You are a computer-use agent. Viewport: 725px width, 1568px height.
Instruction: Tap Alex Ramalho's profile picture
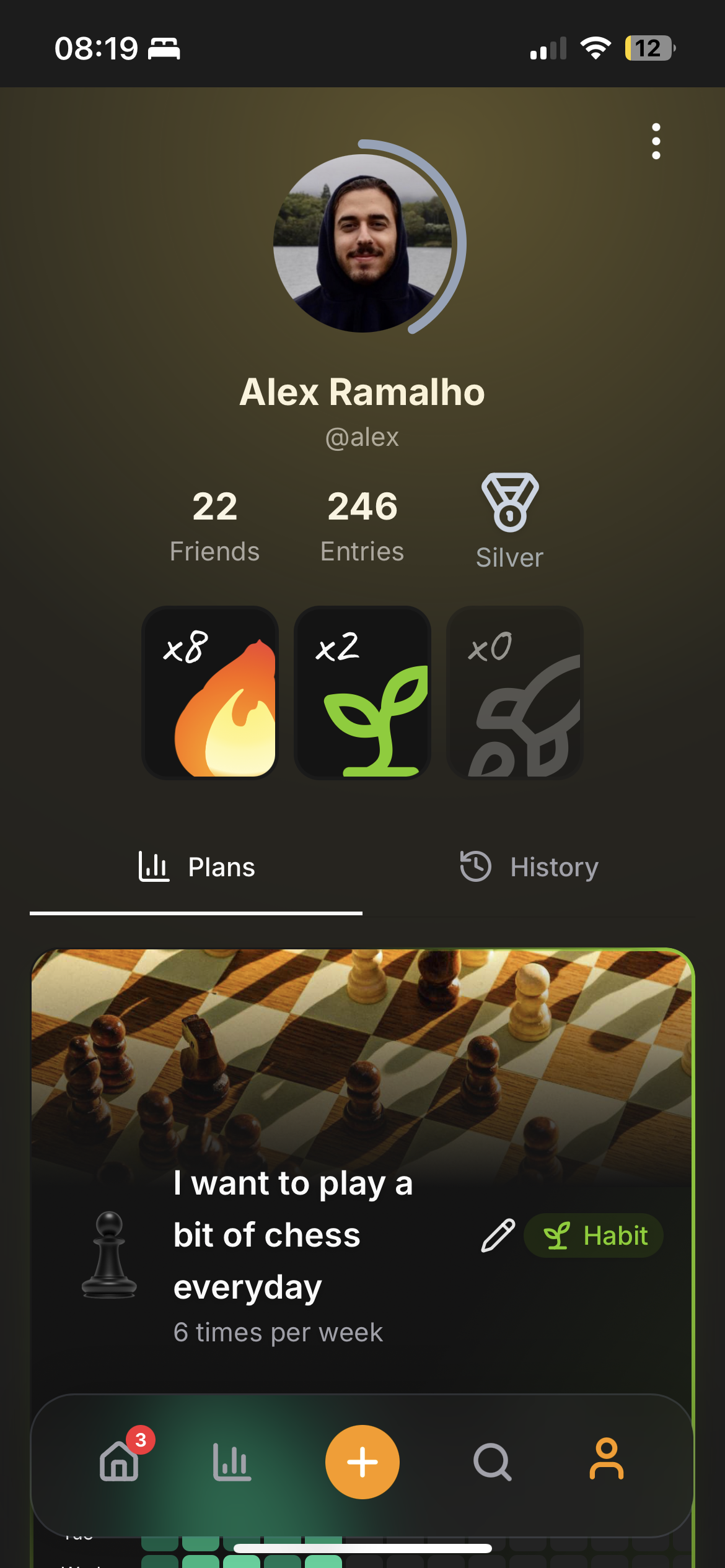(363, 243)
